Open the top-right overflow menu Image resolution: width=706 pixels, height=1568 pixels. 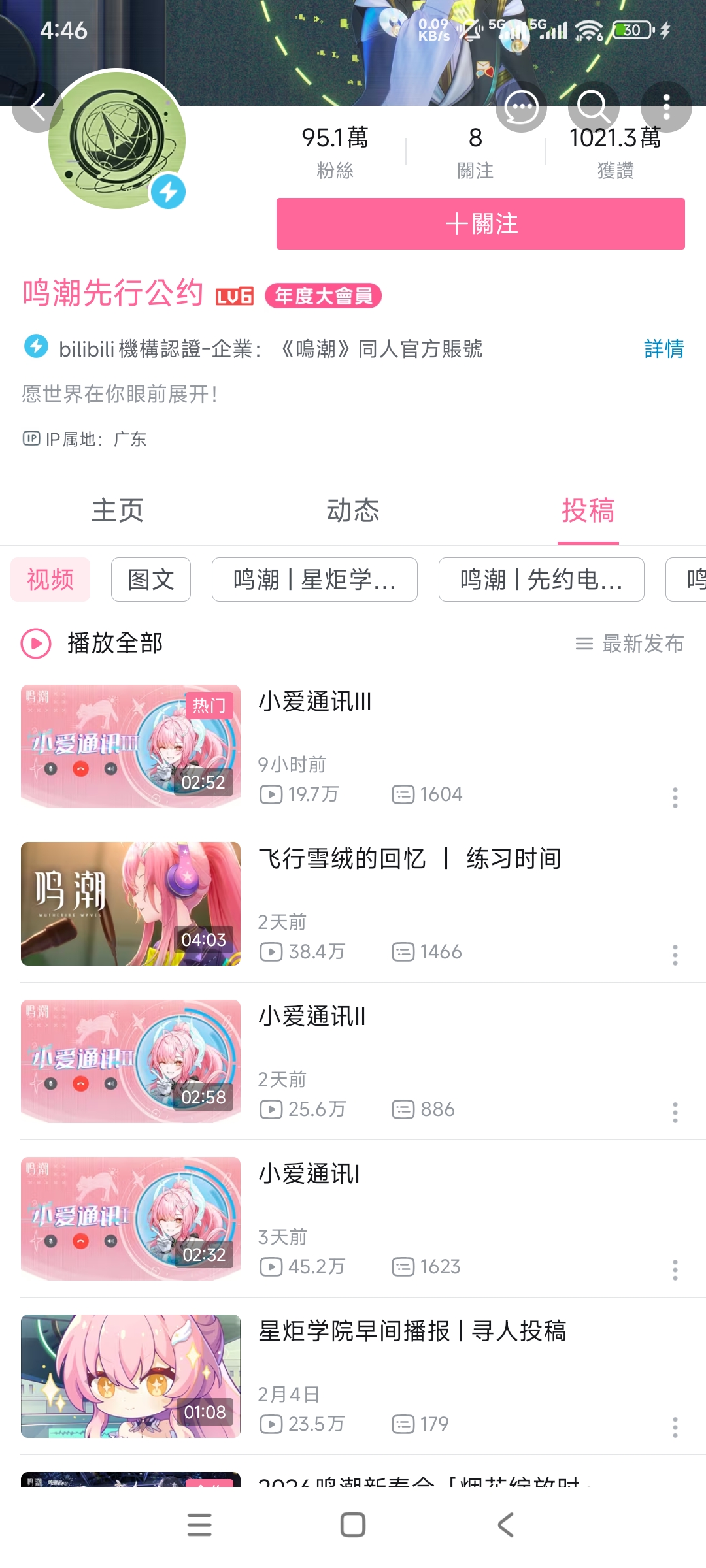pos(666,107)
